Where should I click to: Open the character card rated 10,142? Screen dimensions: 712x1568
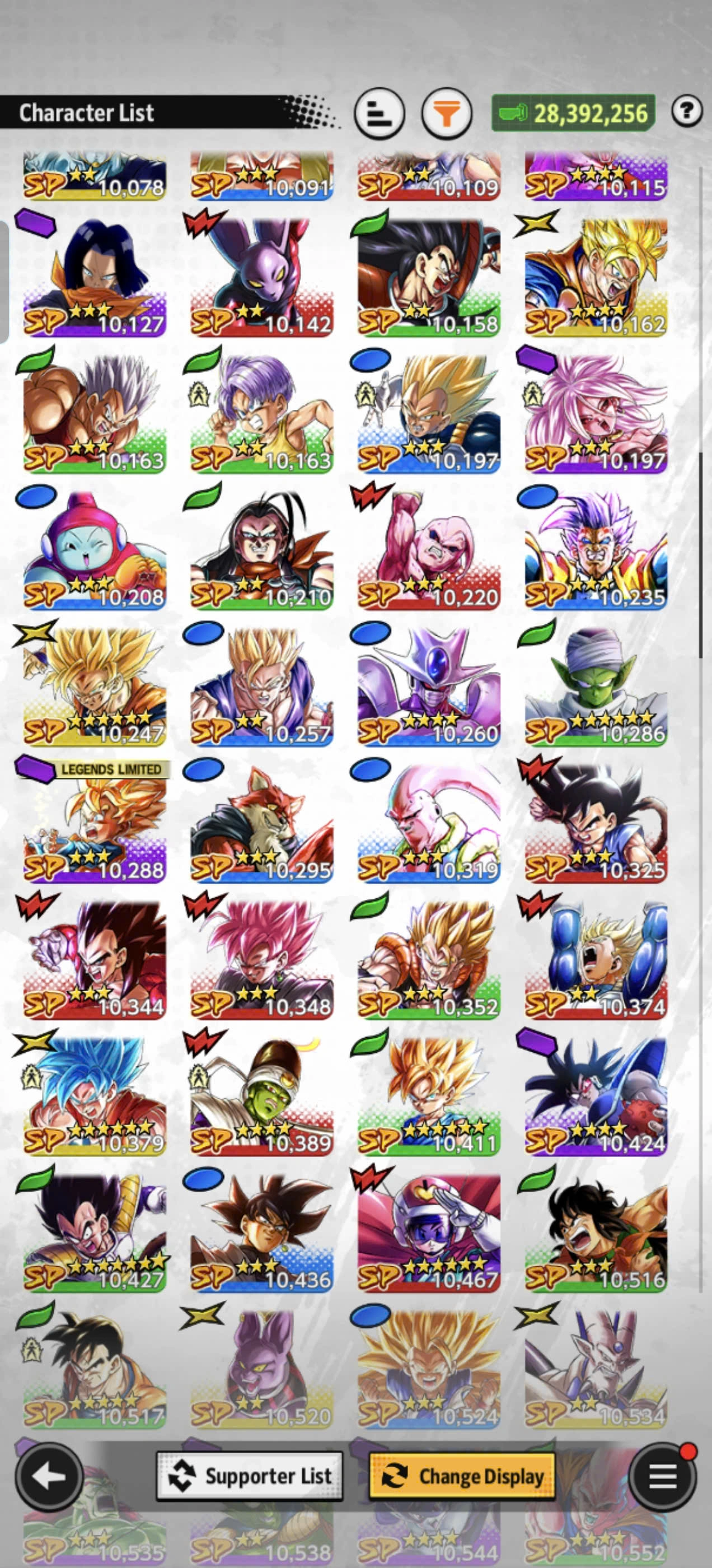click(261, 277)
